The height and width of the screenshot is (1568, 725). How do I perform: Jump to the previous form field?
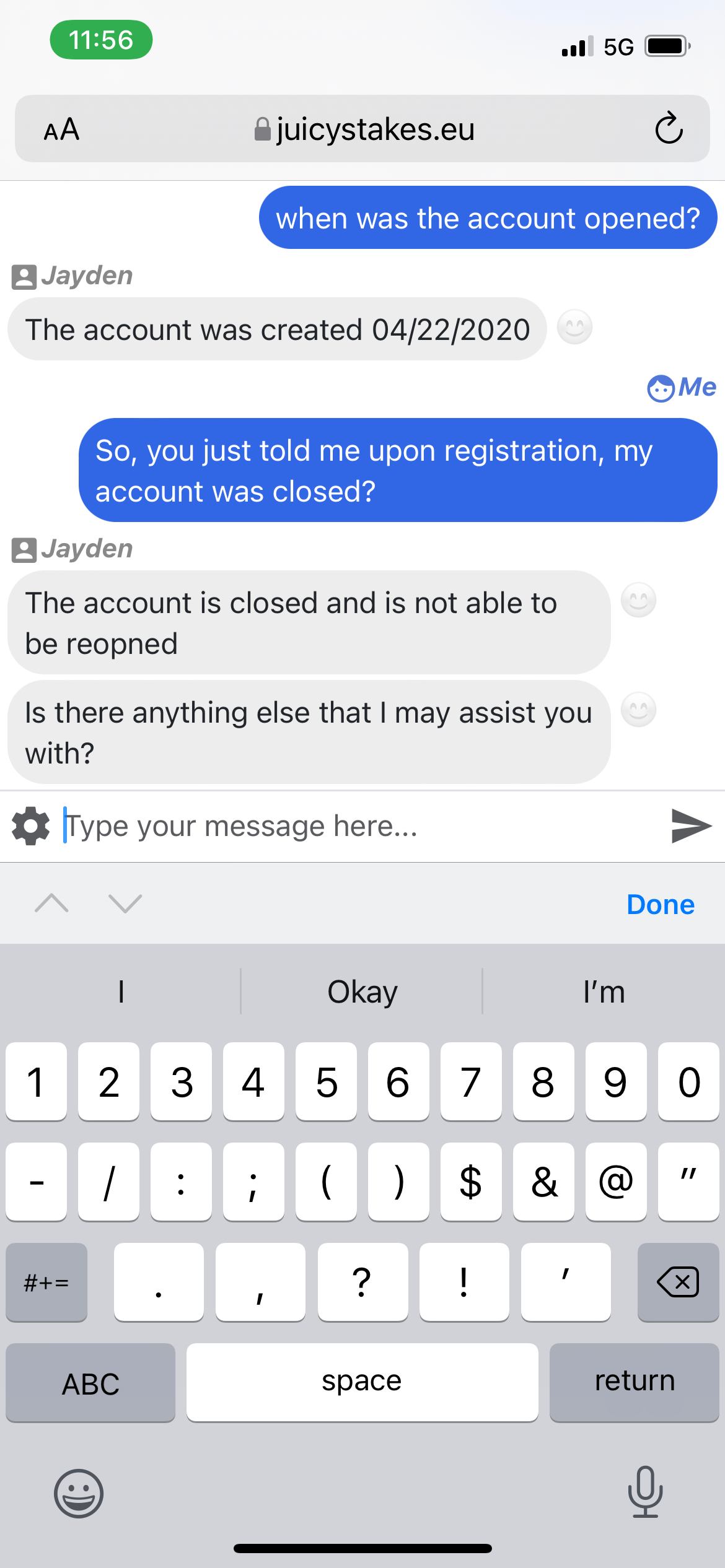[52, 904]
